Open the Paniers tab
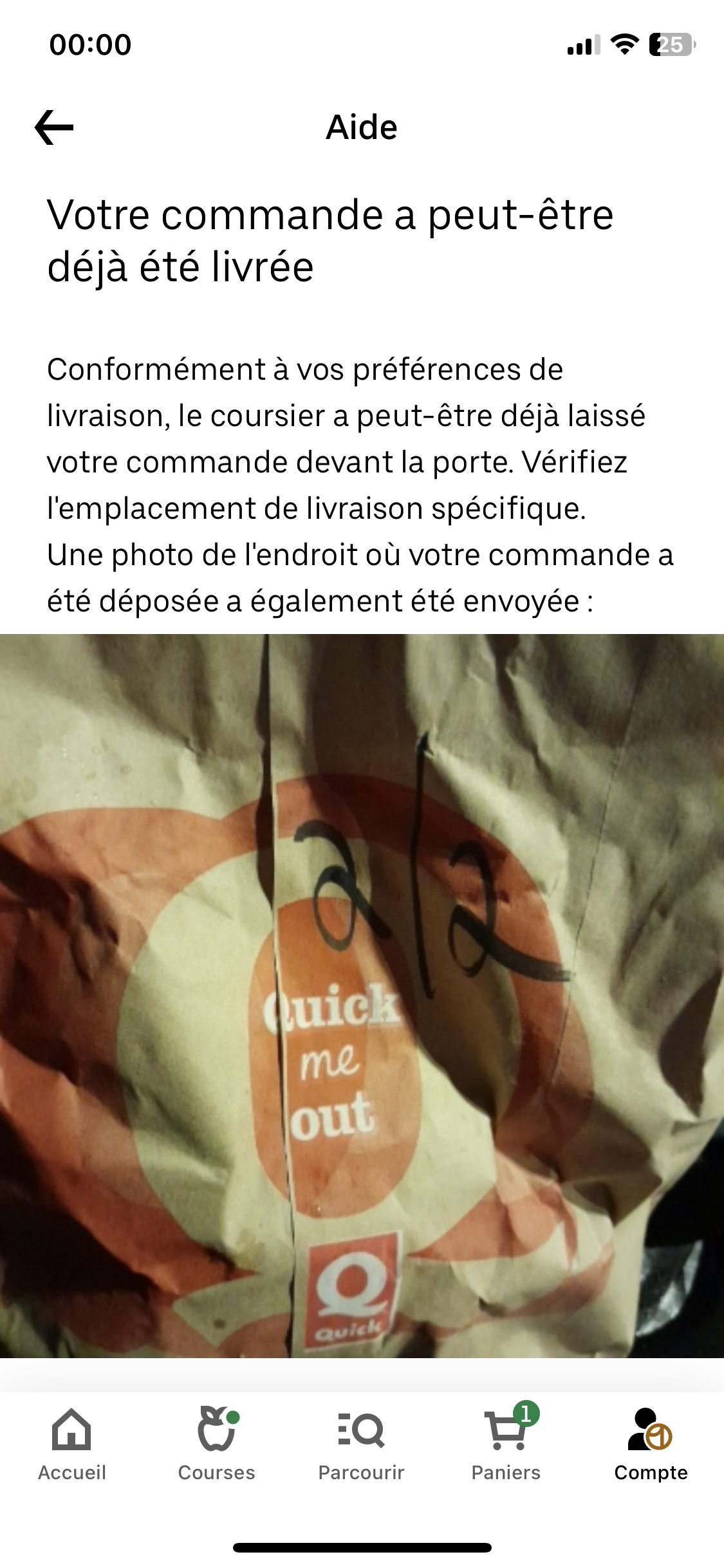 tap(506, 1444)
